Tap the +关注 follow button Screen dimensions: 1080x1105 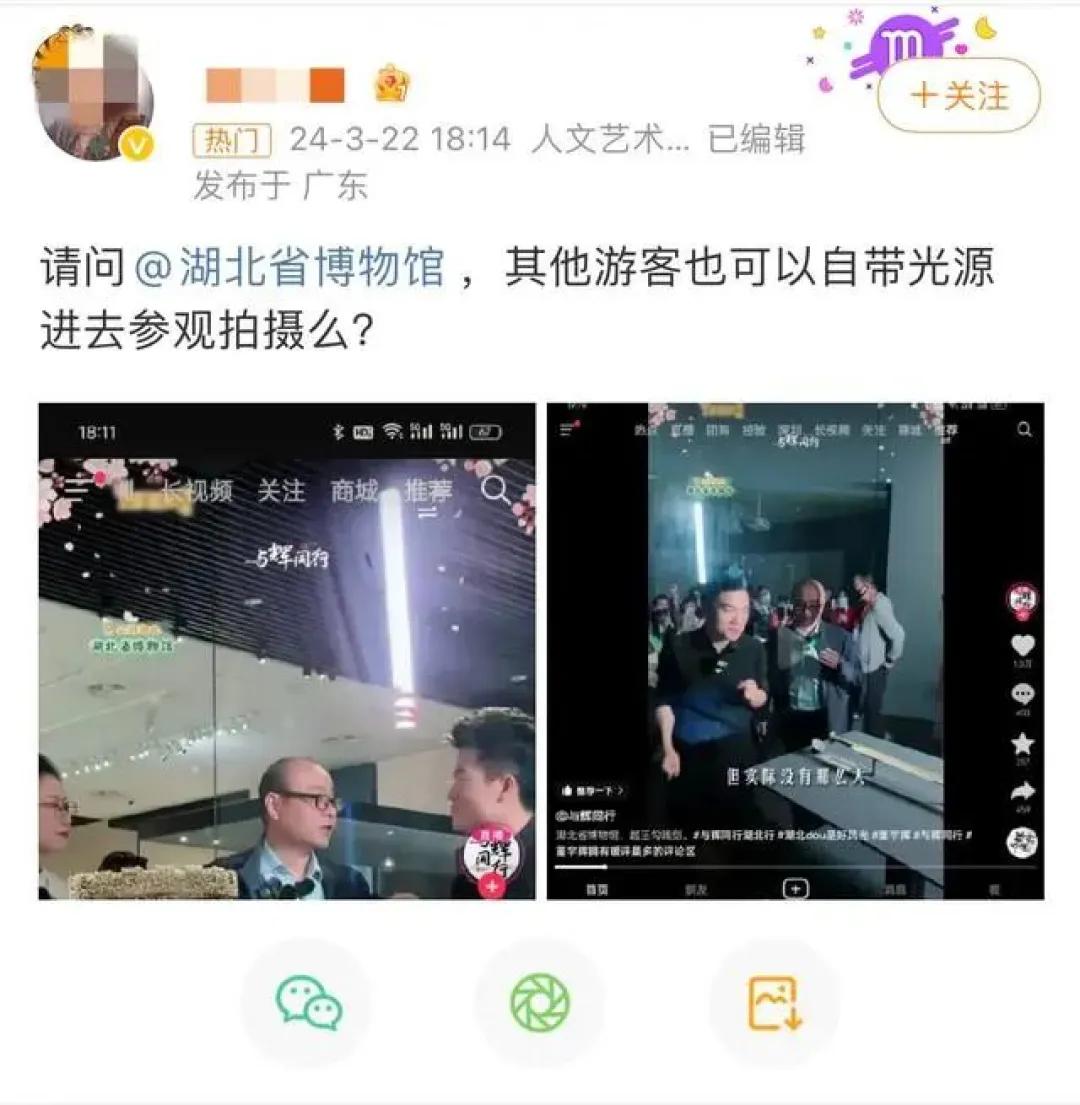[959, 96]
